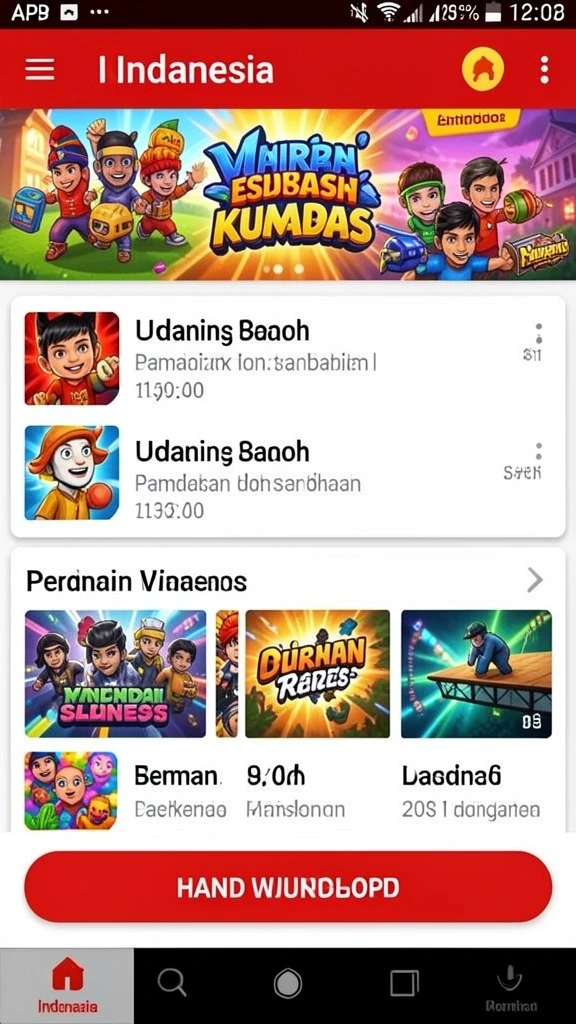Open the bridge runner game tile
Screen dimensions: 576x1024
click(x=476, y=674)
